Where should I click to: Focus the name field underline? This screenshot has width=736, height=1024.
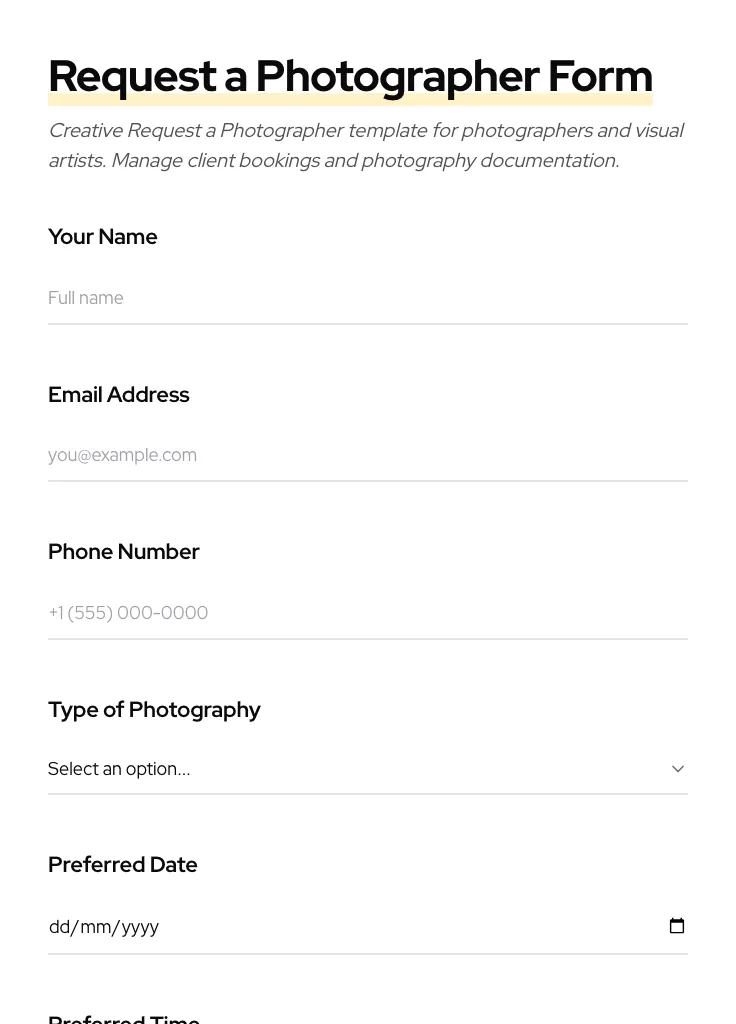pyautogui.click(x=368, y=323)
